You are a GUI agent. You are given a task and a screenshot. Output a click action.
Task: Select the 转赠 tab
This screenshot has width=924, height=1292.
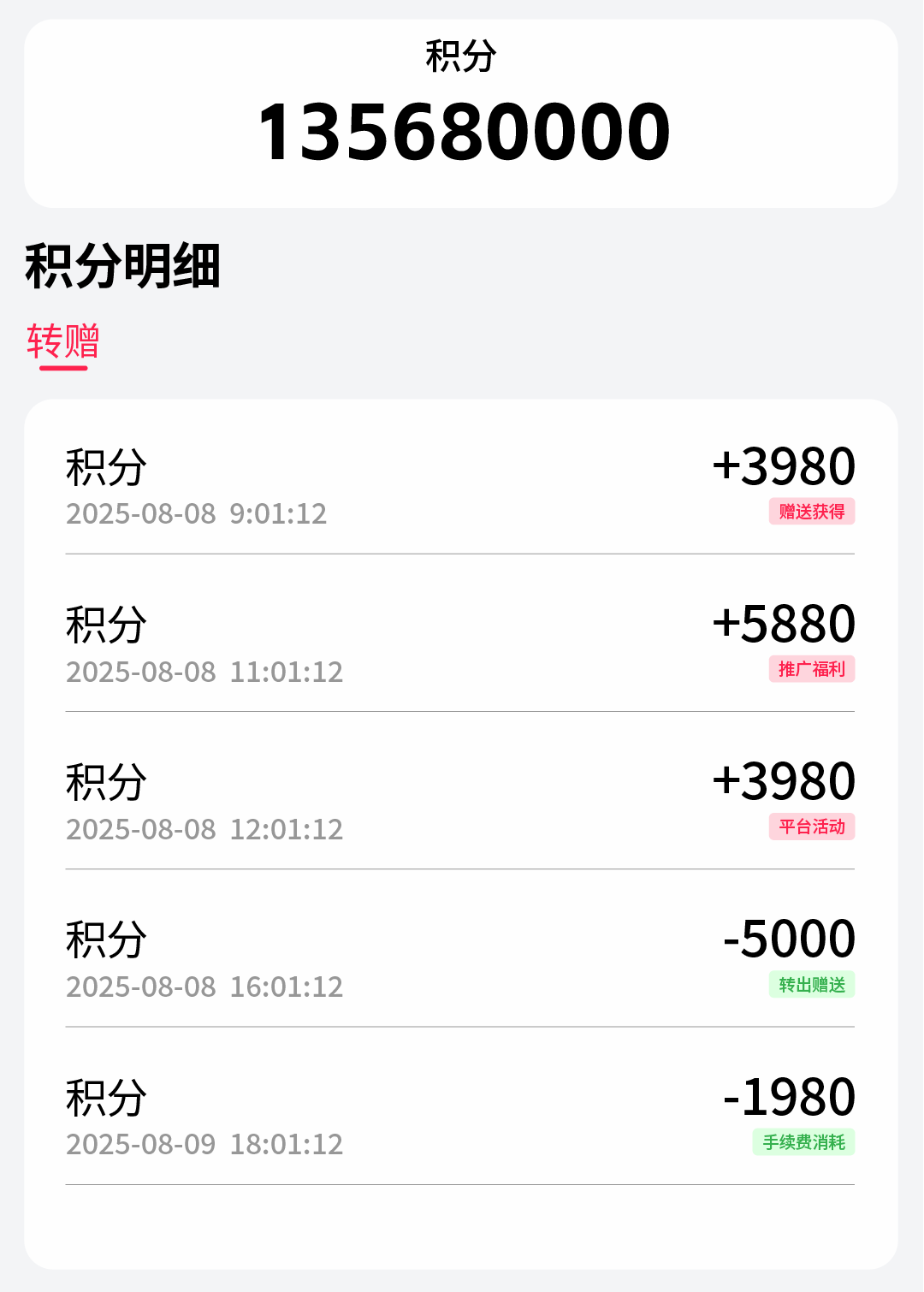pyautogui.click(x=63, y=341)
